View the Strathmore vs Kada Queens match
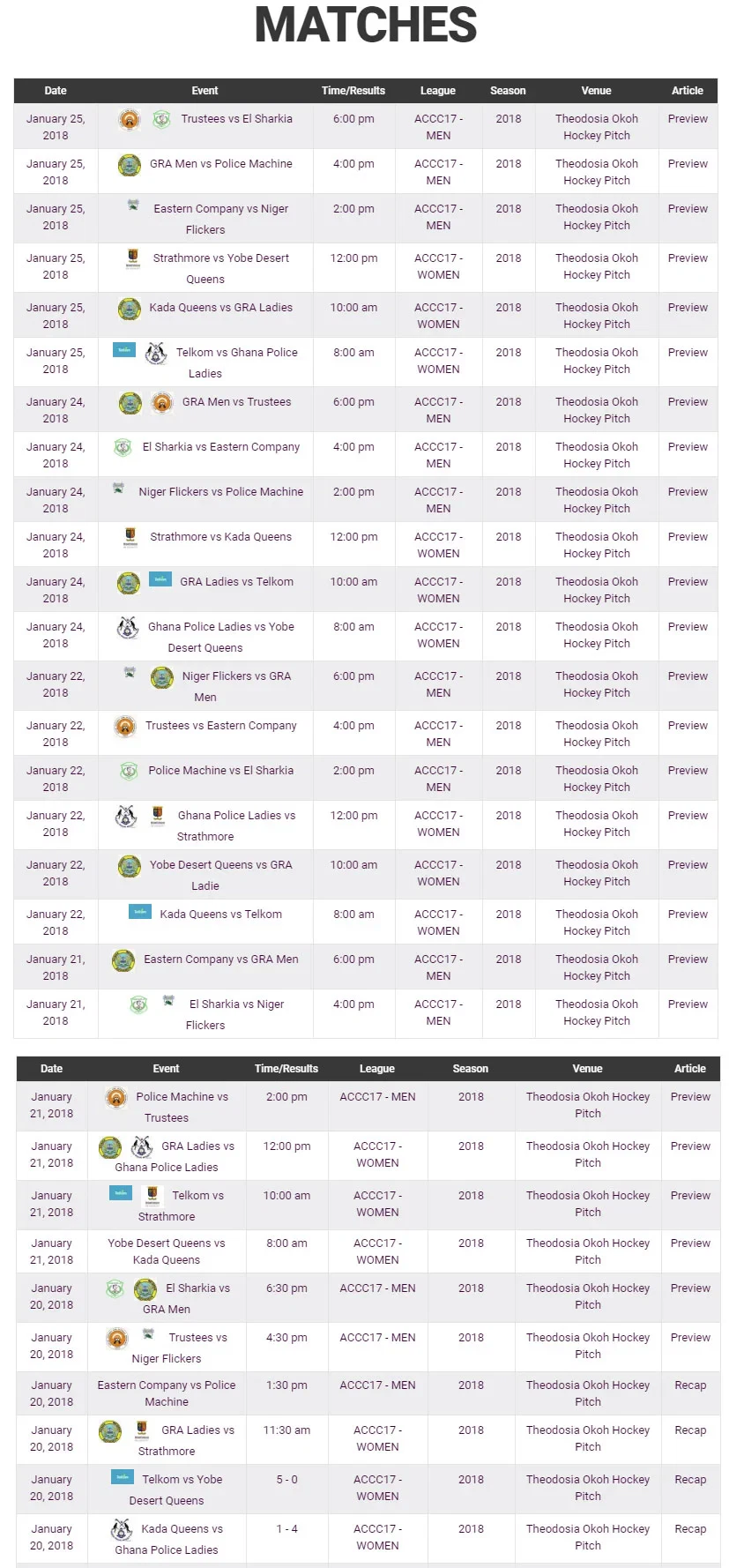The image size is (729, 1568). click(220, 537)
